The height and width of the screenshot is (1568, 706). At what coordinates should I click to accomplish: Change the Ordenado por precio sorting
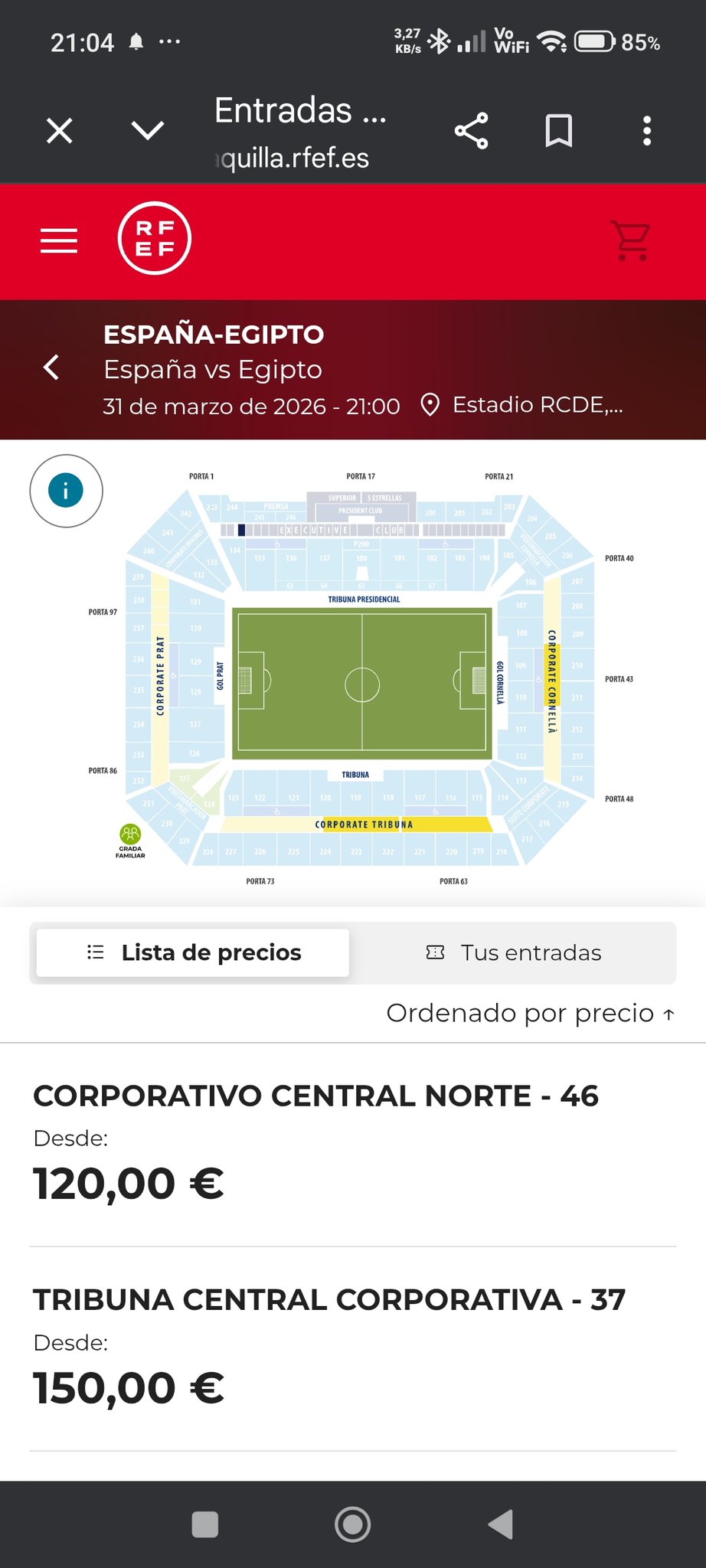tap(530, 1013)
